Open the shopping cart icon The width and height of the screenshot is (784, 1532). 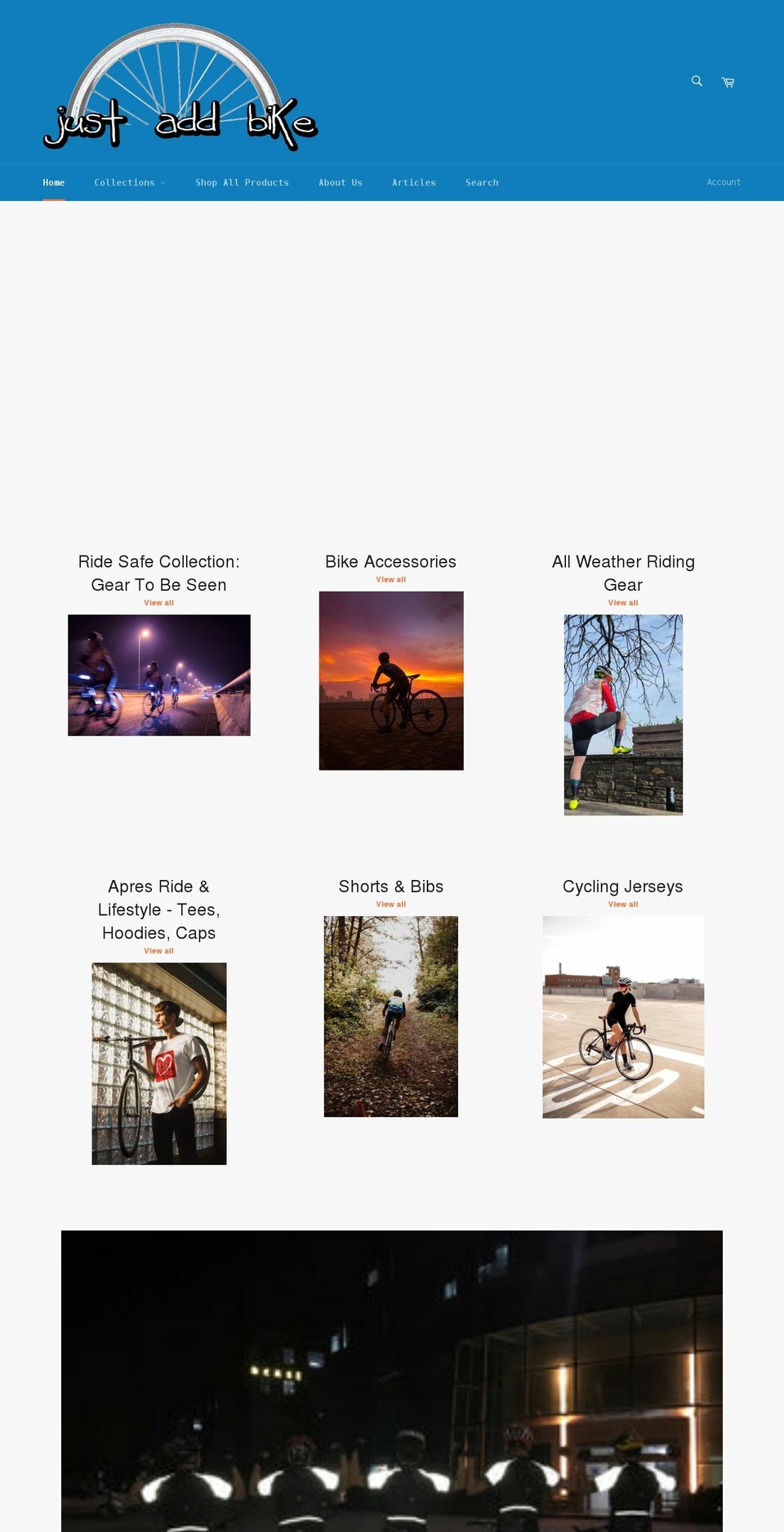click(x=727, y=81)
